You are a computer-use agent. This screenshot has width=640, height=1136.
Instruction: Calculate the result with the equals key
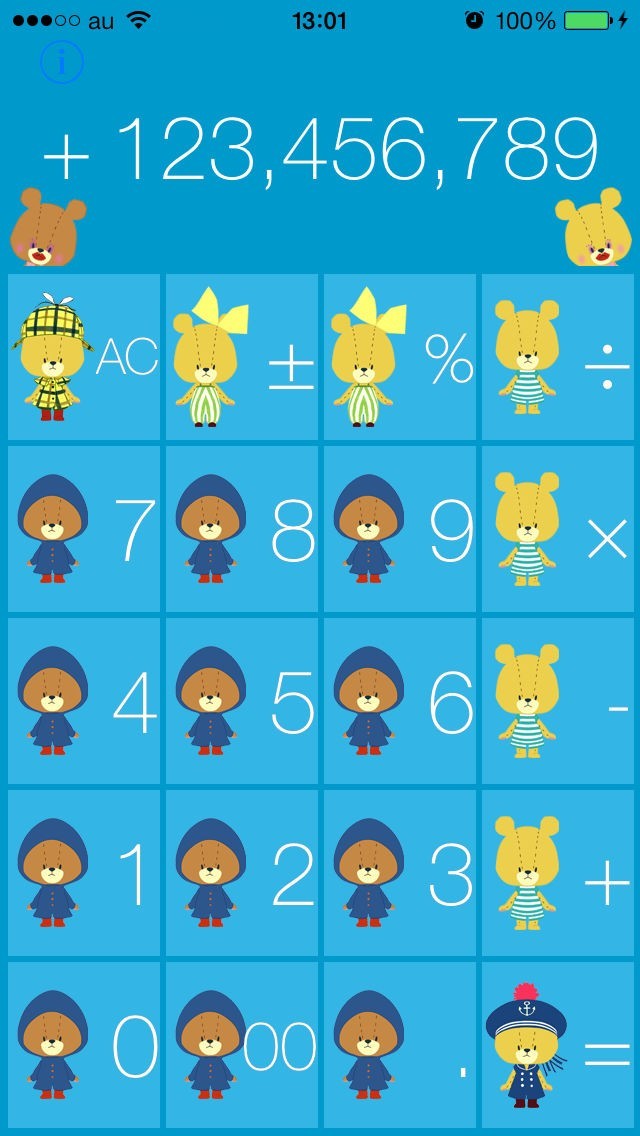pos(557,1045)
